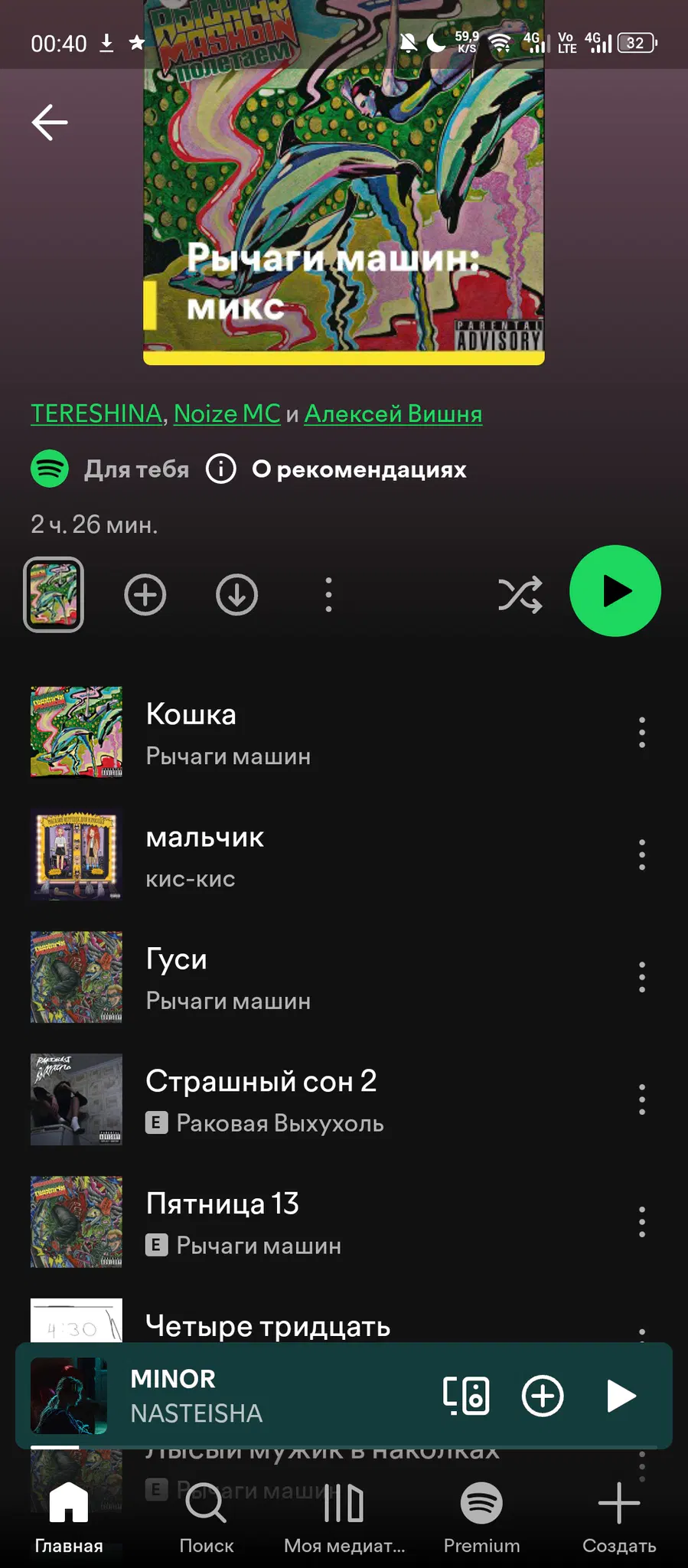Screen dimensions: 688x1568
Task: Add this mix to library with plus icon
Action: click(145, 595)
